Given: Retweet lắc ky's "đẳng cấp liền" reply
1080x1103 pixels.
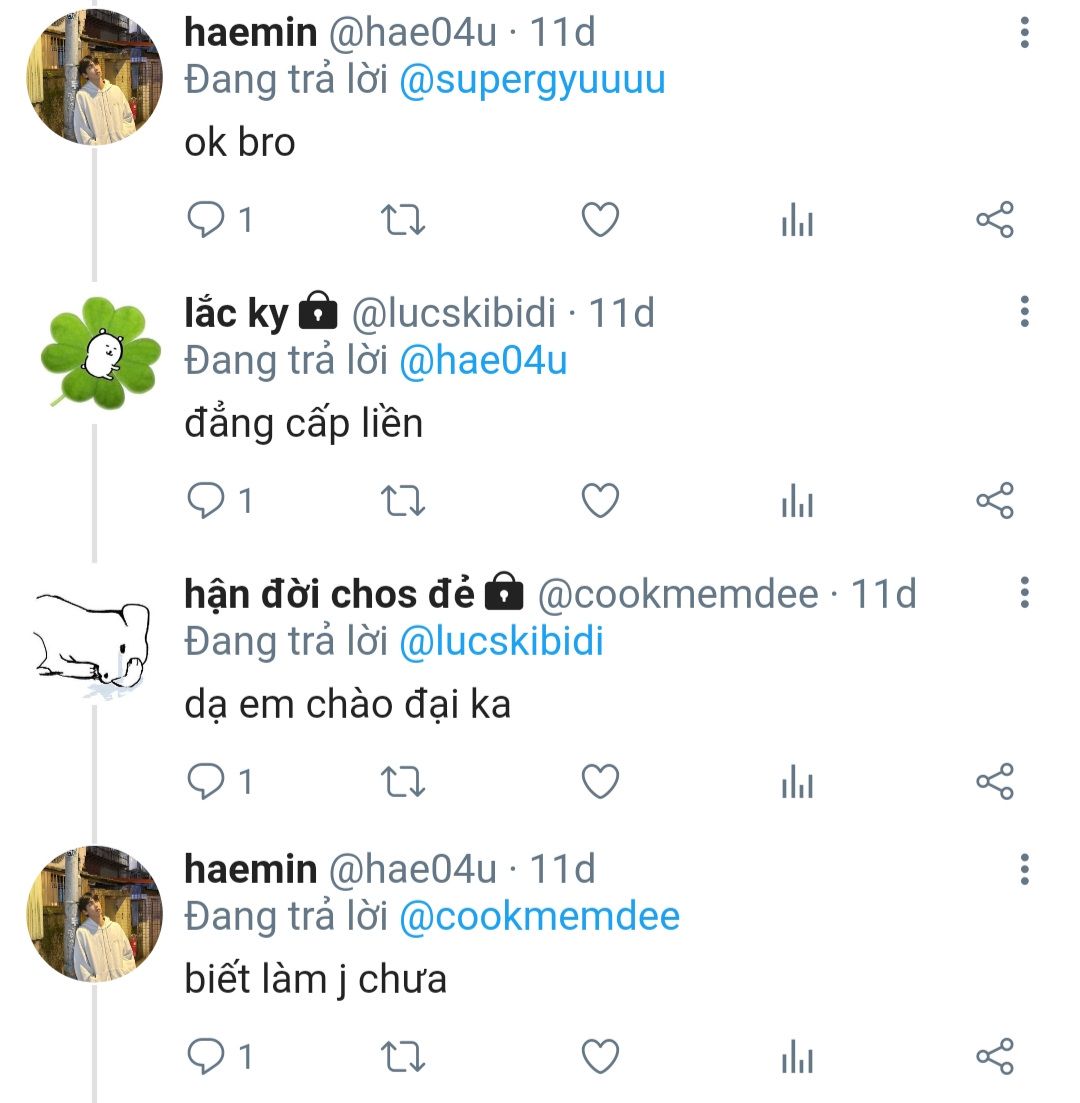Looking at the screenshot, I should (x=404, y=500).
